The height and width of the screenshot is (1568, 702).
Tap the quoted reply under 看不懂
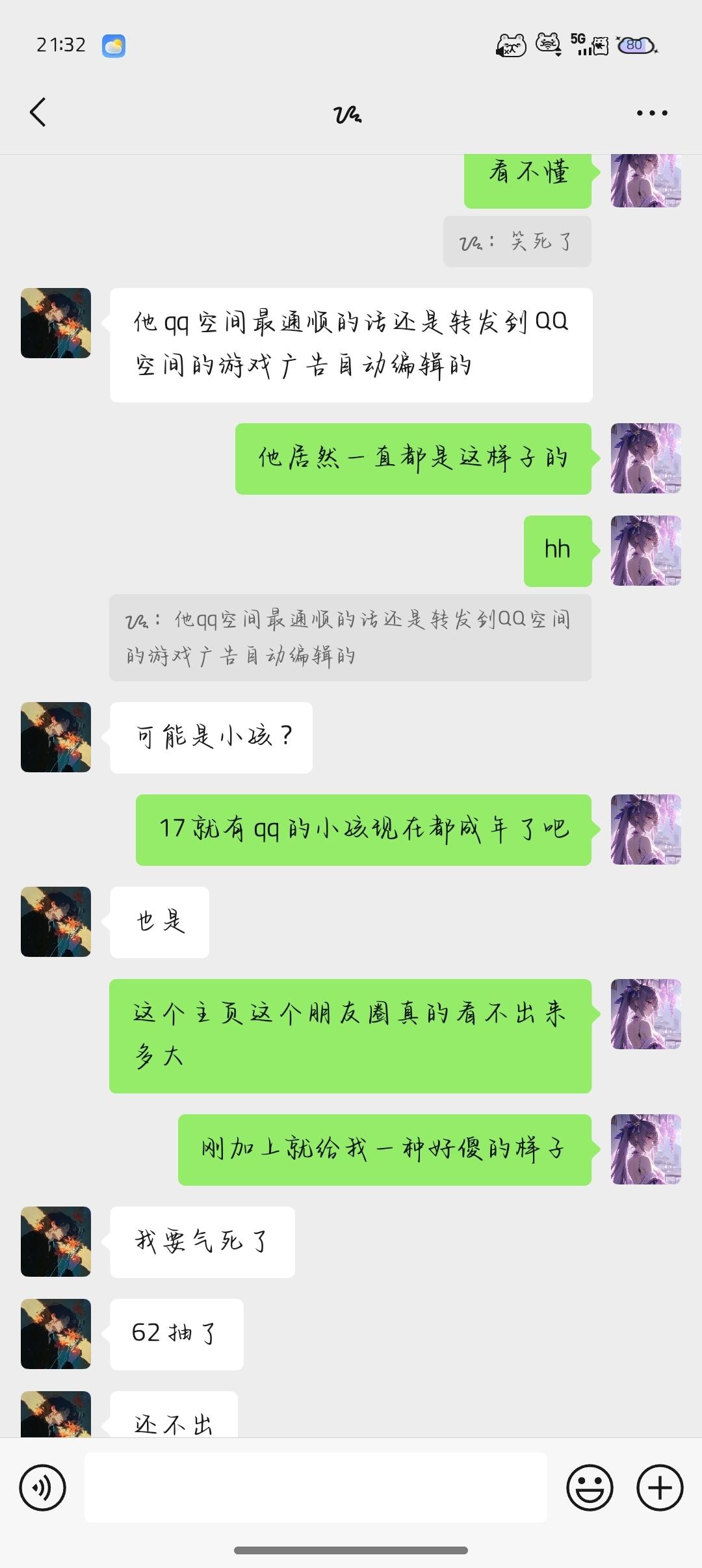point(517,242)
